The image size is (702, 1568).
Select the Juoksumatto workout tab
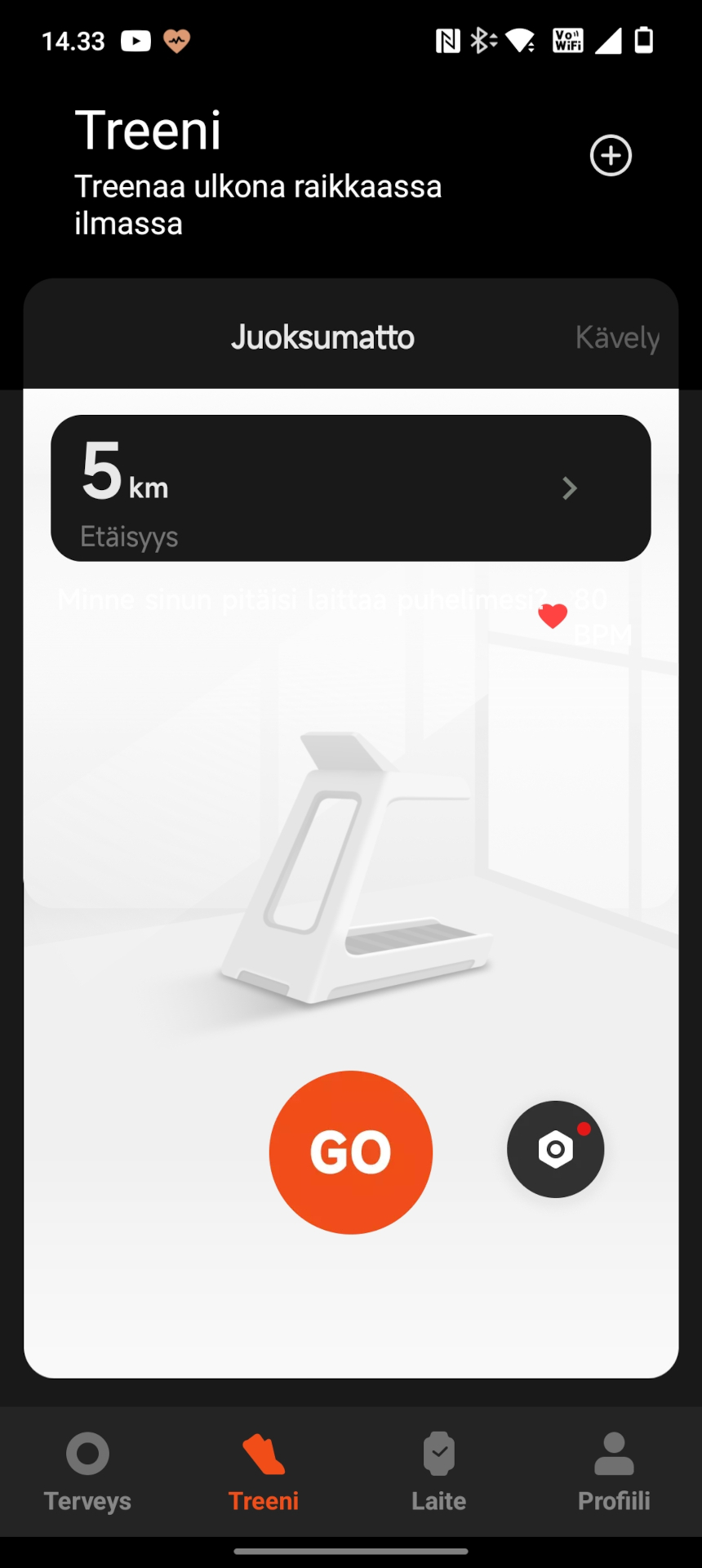pos(322,337)
